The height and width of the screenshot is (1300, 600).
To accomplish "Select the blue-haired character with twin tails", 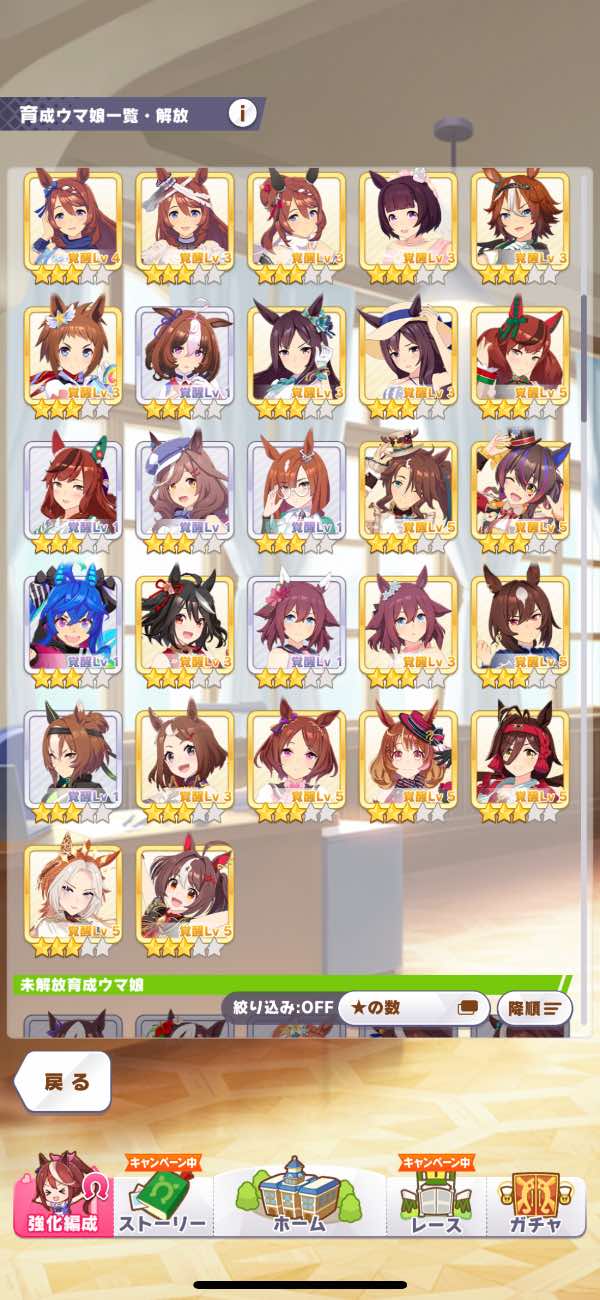I will tap(73, 622).
